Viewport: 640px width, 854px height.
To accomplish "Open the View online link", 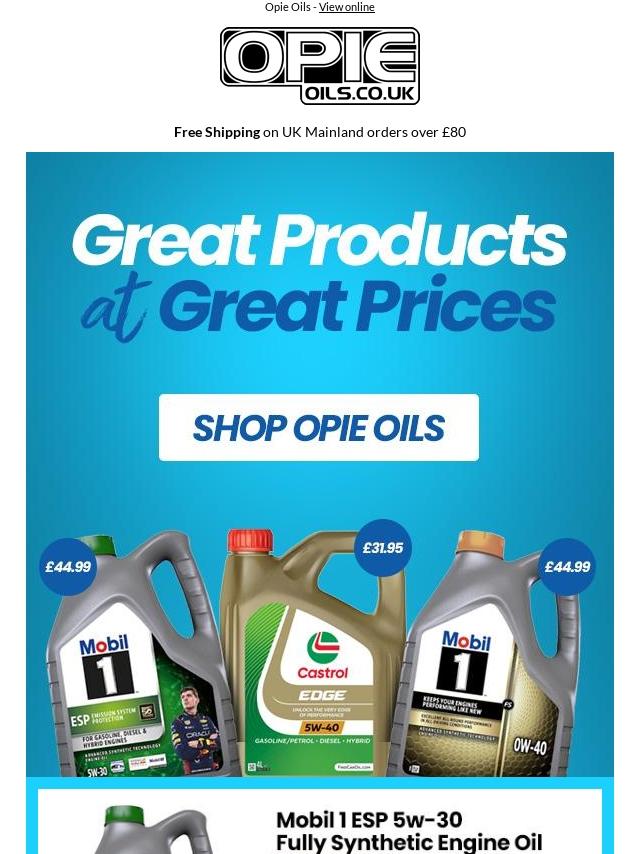I will 346,7.
